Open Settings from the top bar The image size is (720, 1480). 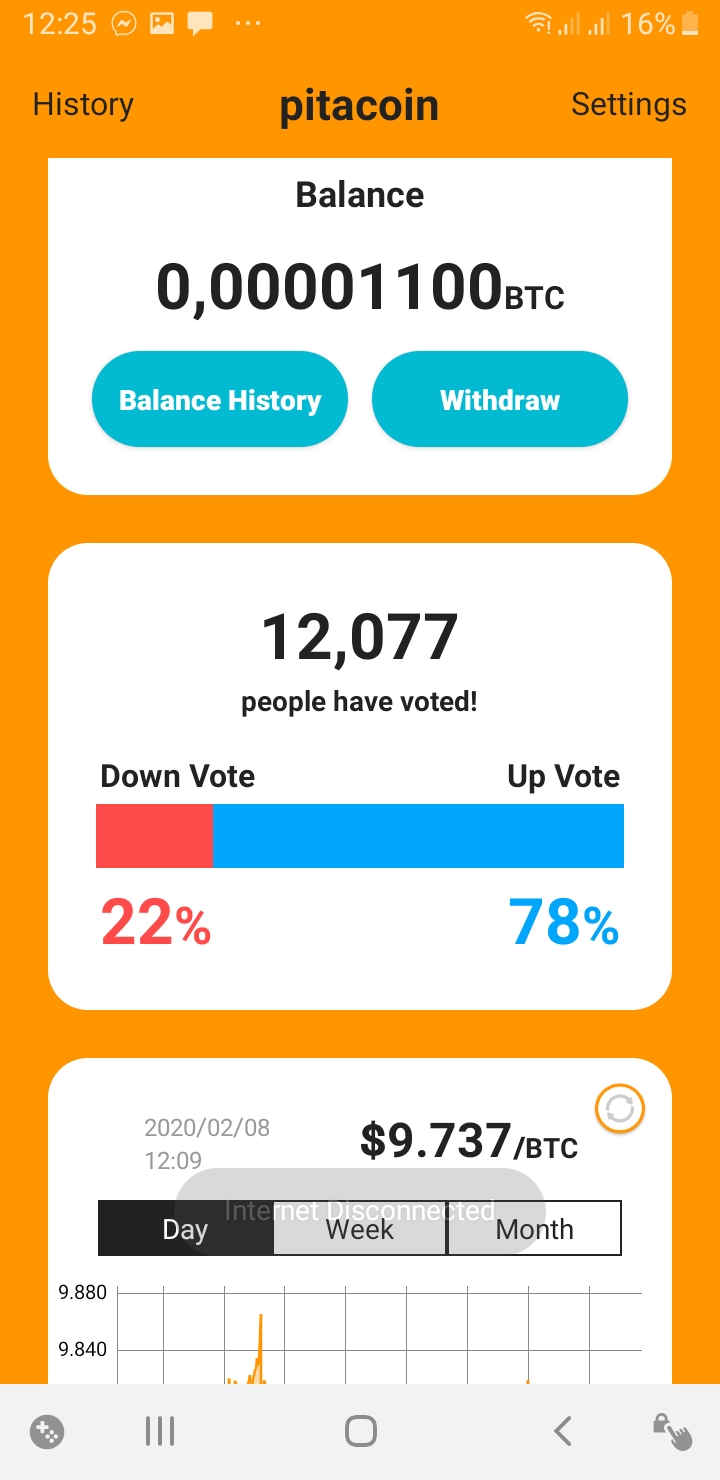pyautogui.click(x=628, y=105)
